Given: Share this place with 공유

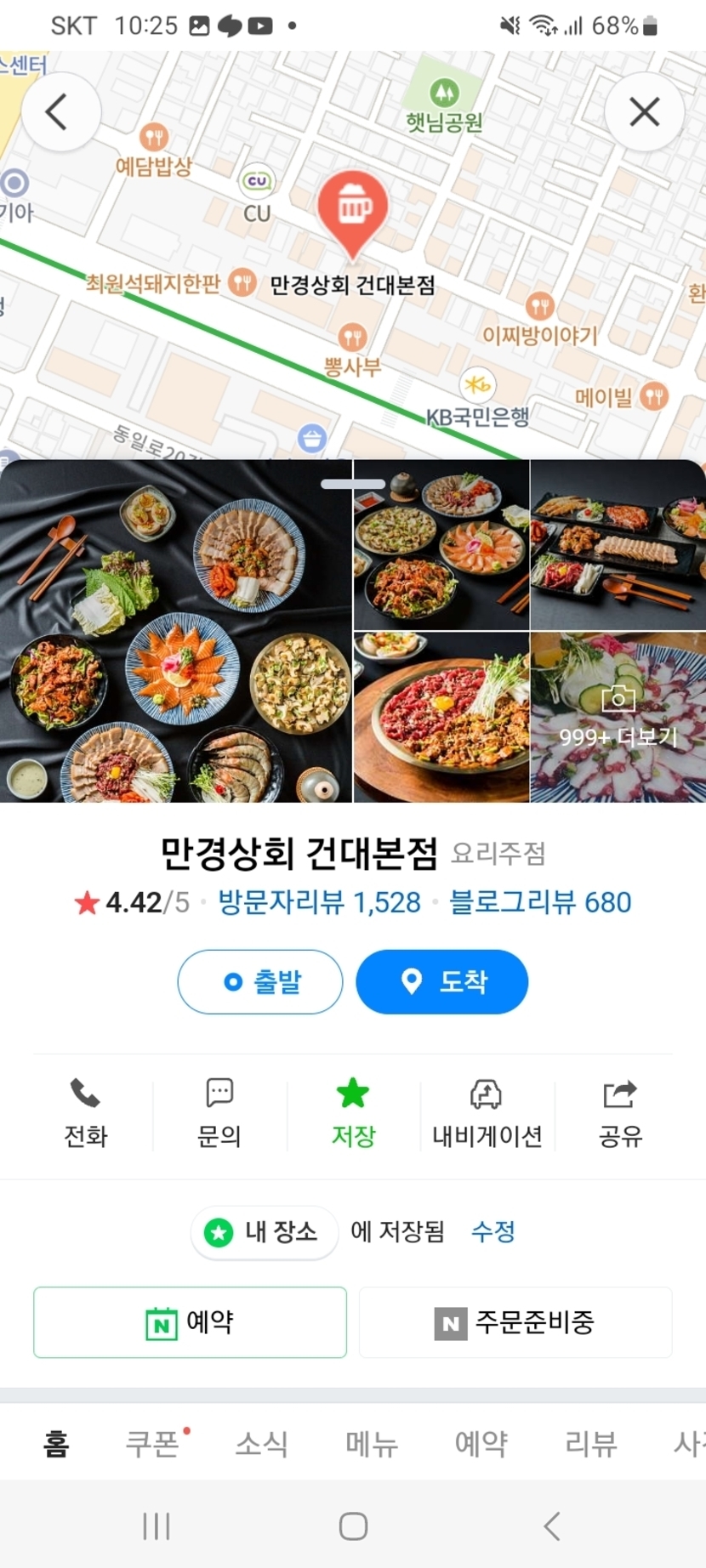Looking at the screenshot, I should (x=620, y=1112).
